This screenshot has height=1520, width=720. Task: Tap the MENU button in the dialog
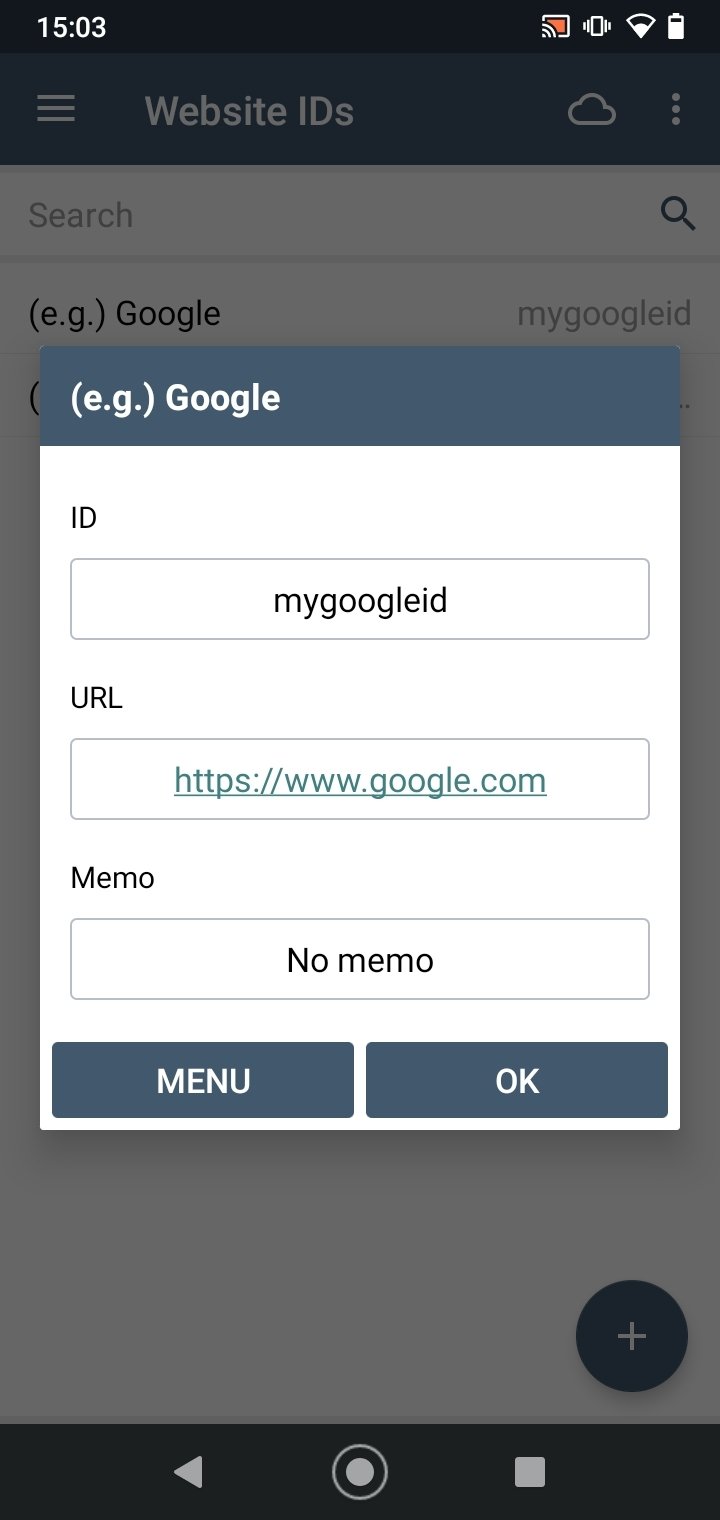[x=203, y=1080]
